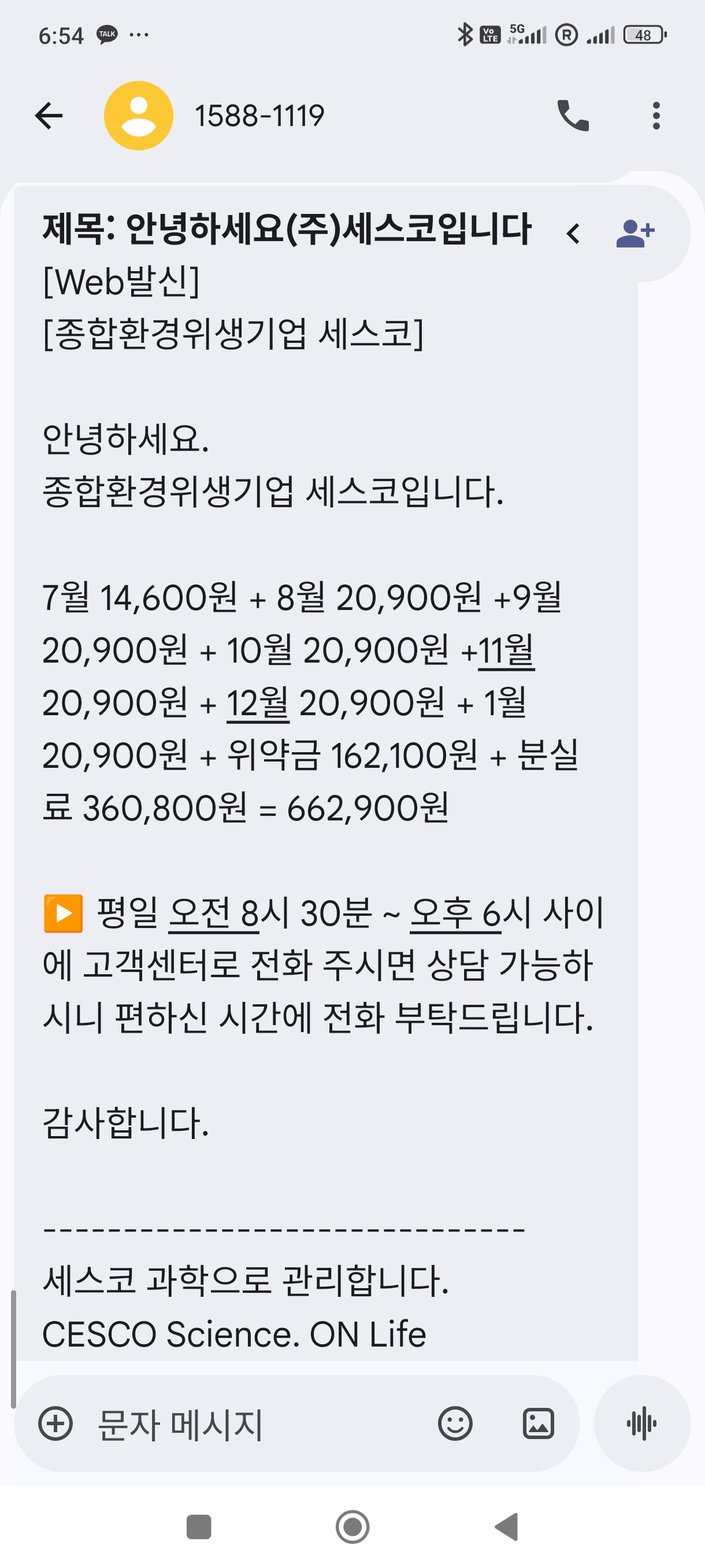Focus the 문자 메시지 text field
The height and width of the screenshot is (1568, 705).
tap(255, 1423)
